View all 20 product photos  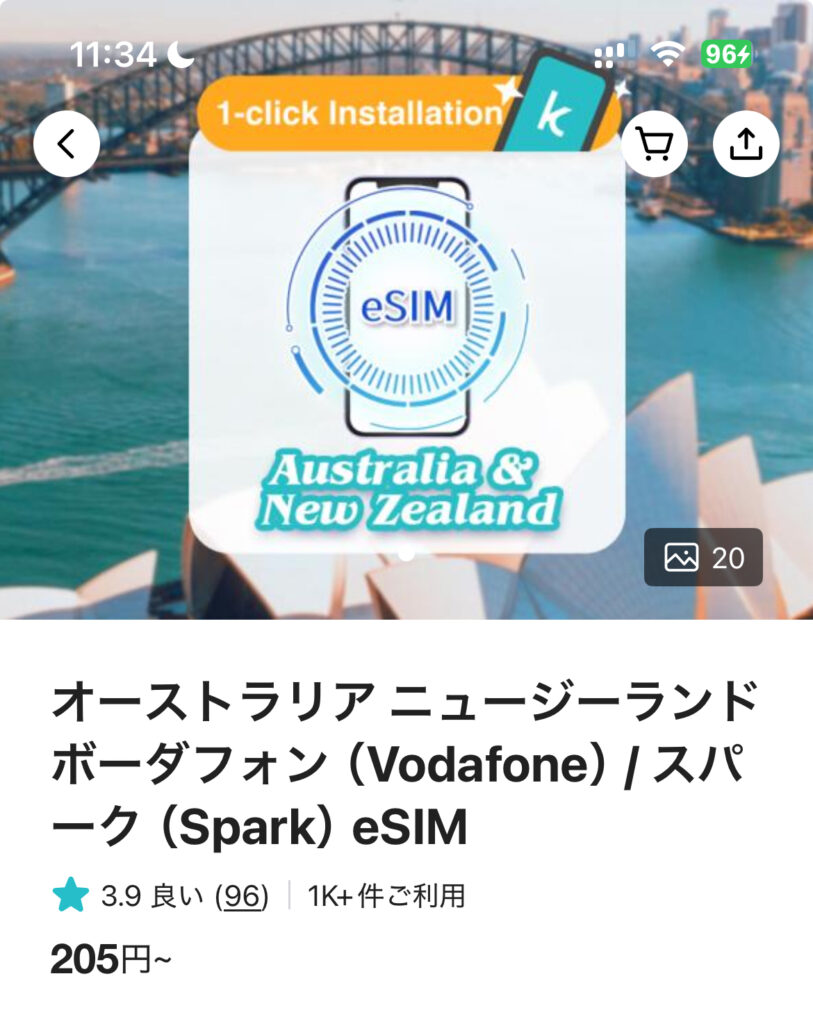pos(703,557)
